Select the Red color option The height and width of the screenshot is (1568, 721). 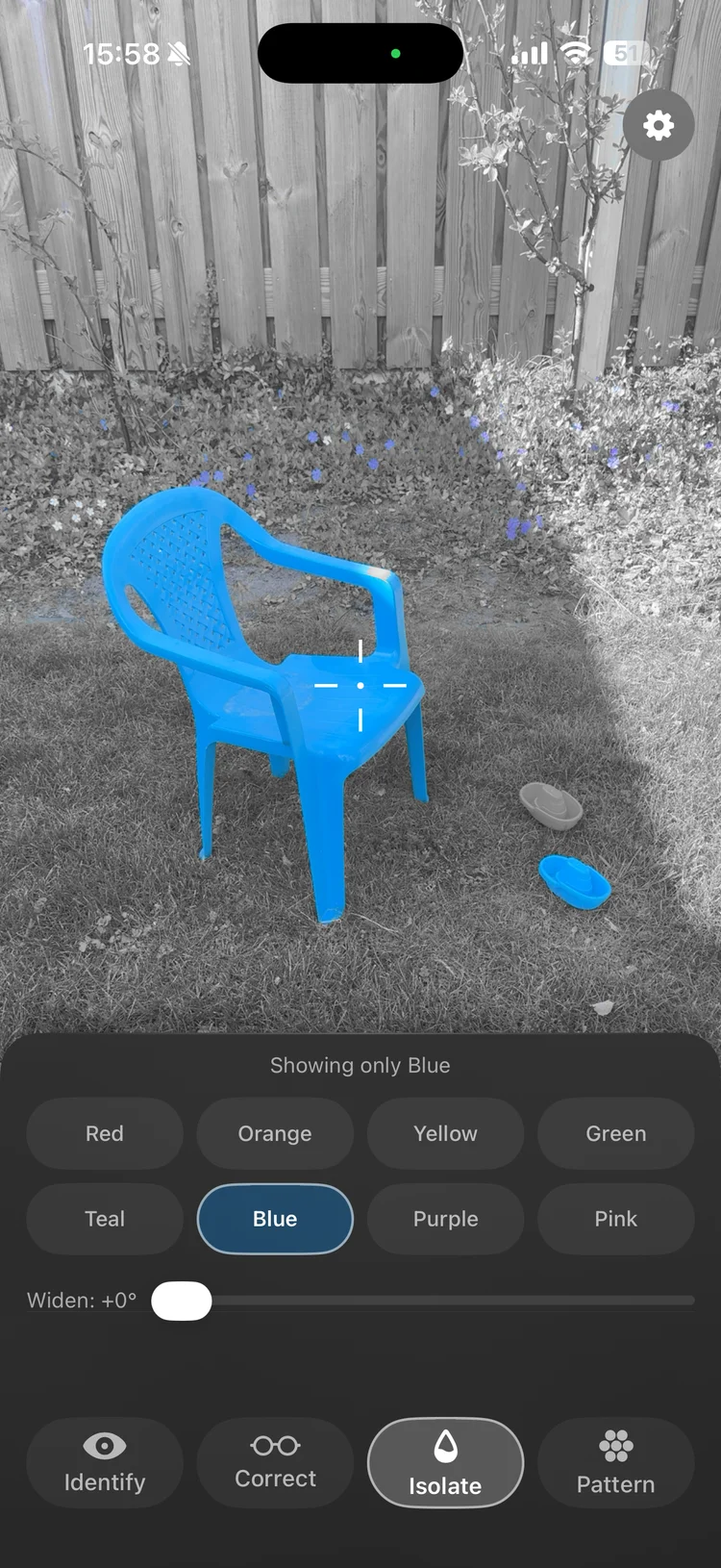pos(104,1133)
